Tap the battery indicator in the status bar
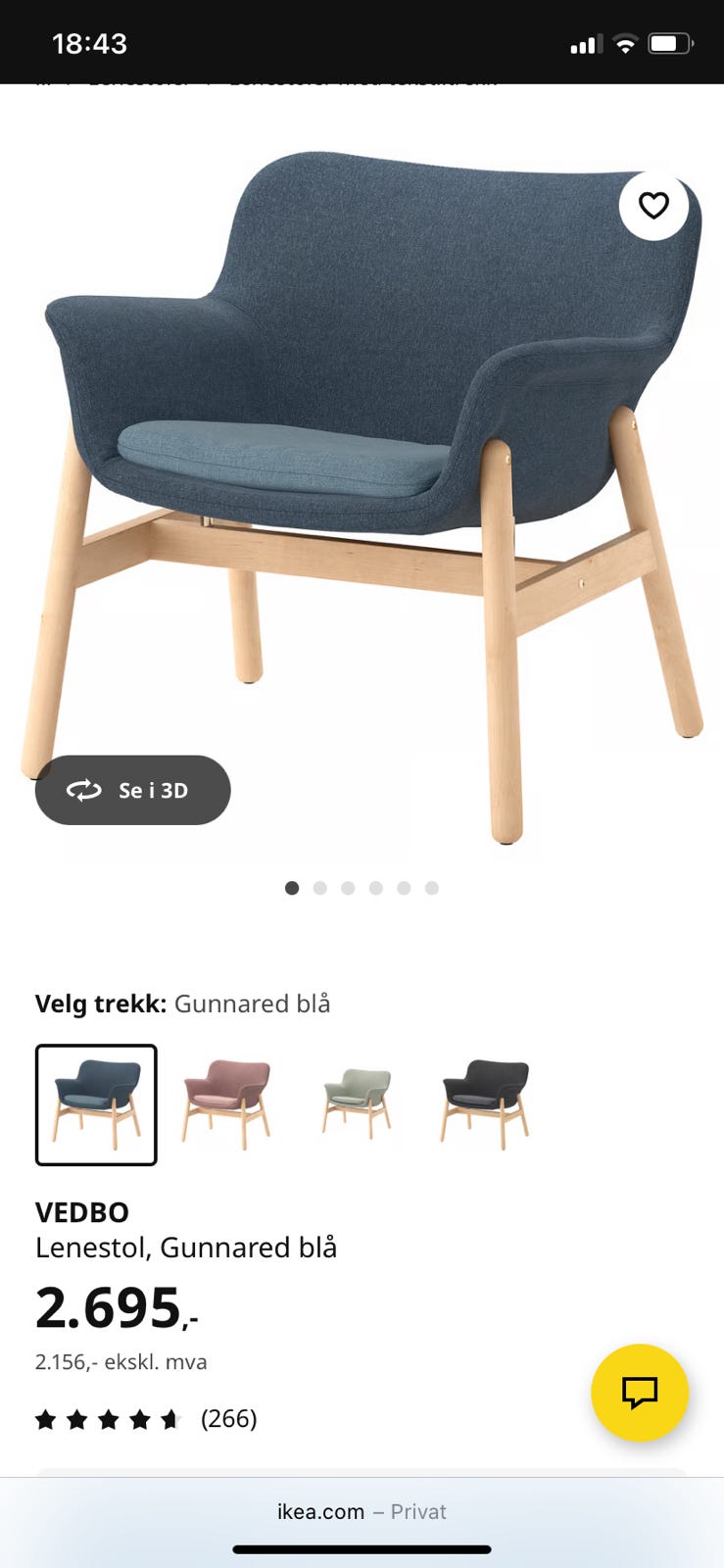 pos(670,44)
